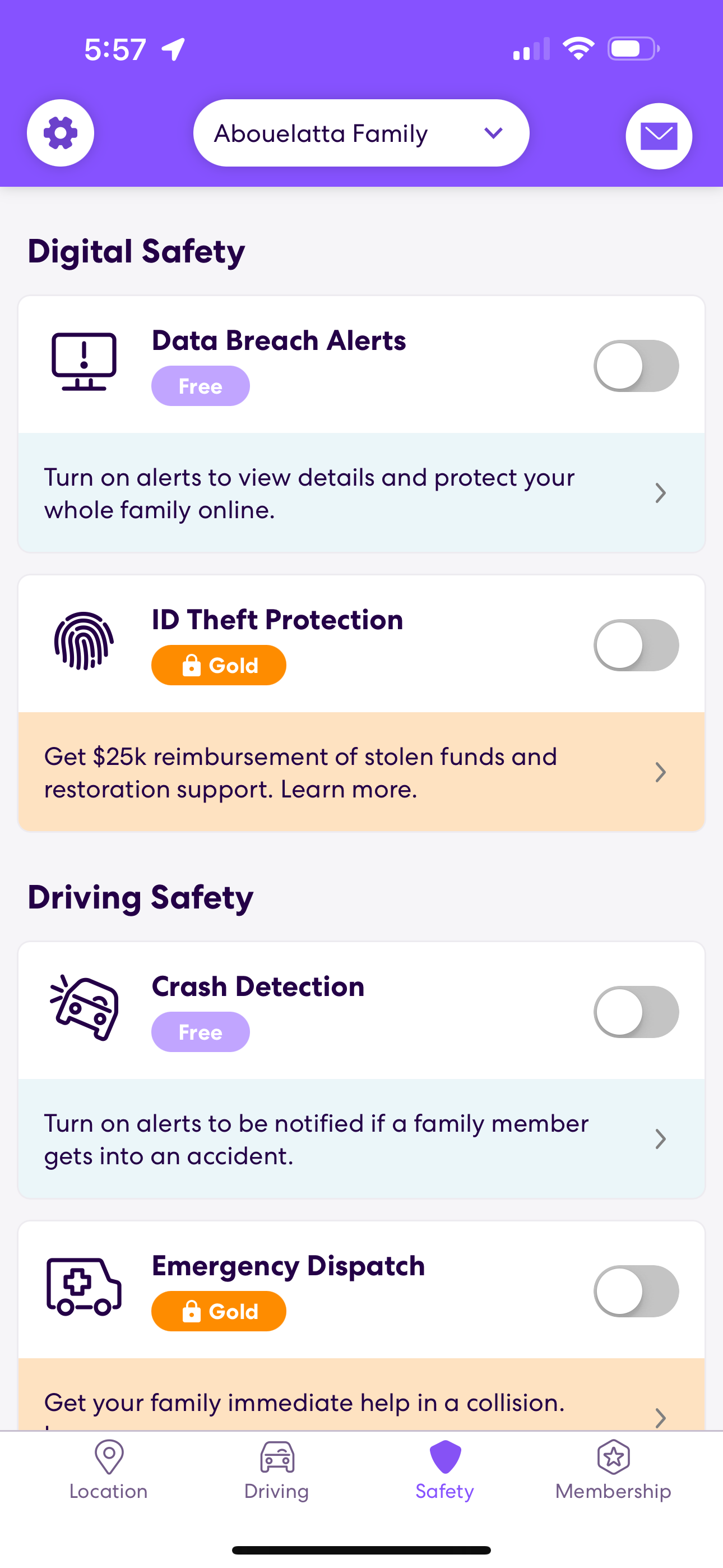Viewport: 723px width, 1568px height.
Task: Click the Gold badge on Emergency Dispatch
Action: 219,1311
